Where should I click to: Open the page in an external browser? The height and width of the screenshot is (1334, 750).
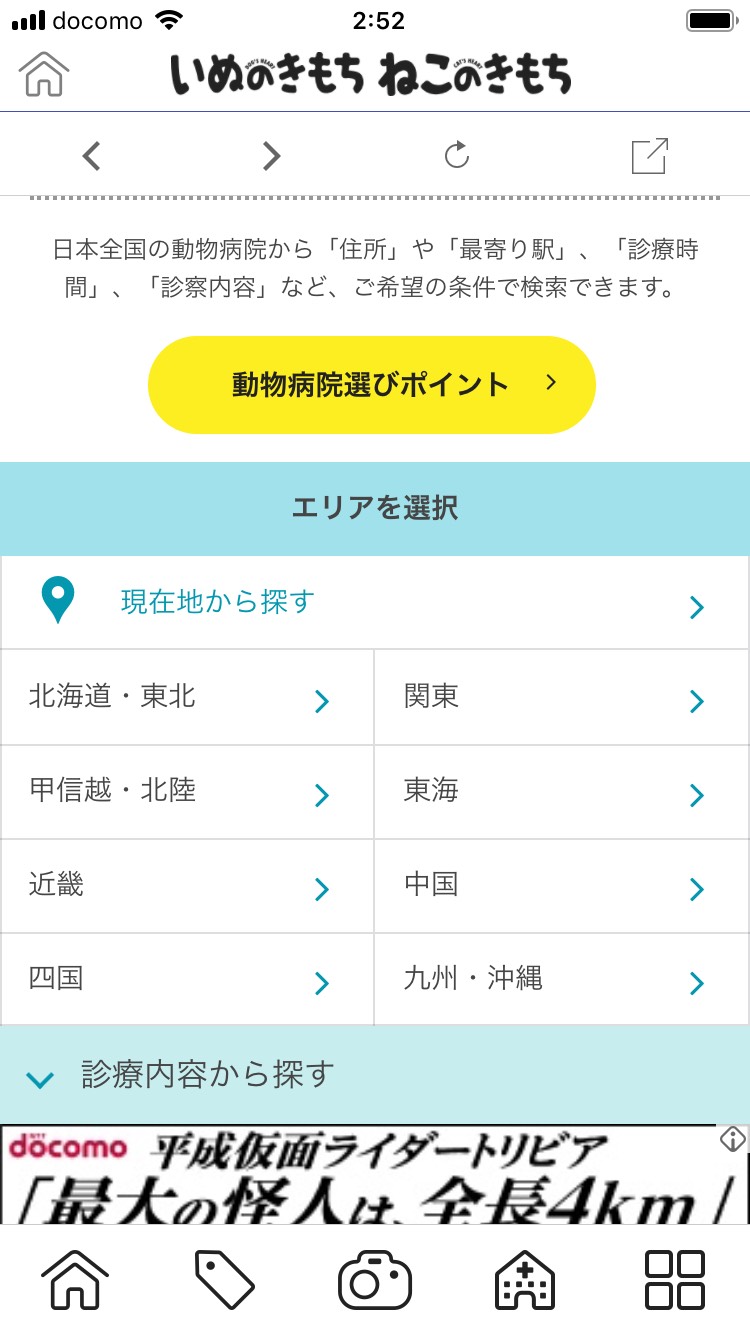point(649,155)
